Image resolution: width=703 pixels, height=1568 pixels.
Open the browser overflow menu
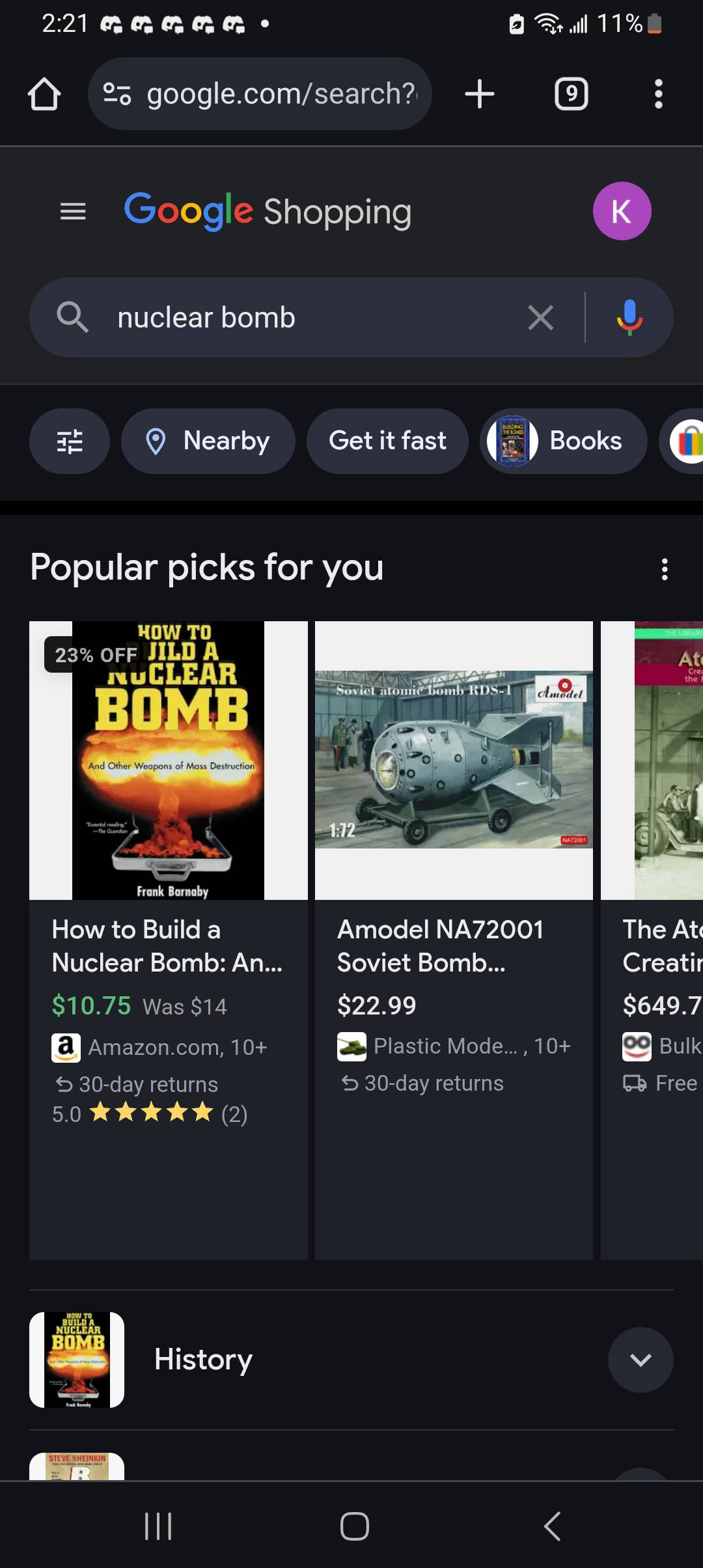658,94
